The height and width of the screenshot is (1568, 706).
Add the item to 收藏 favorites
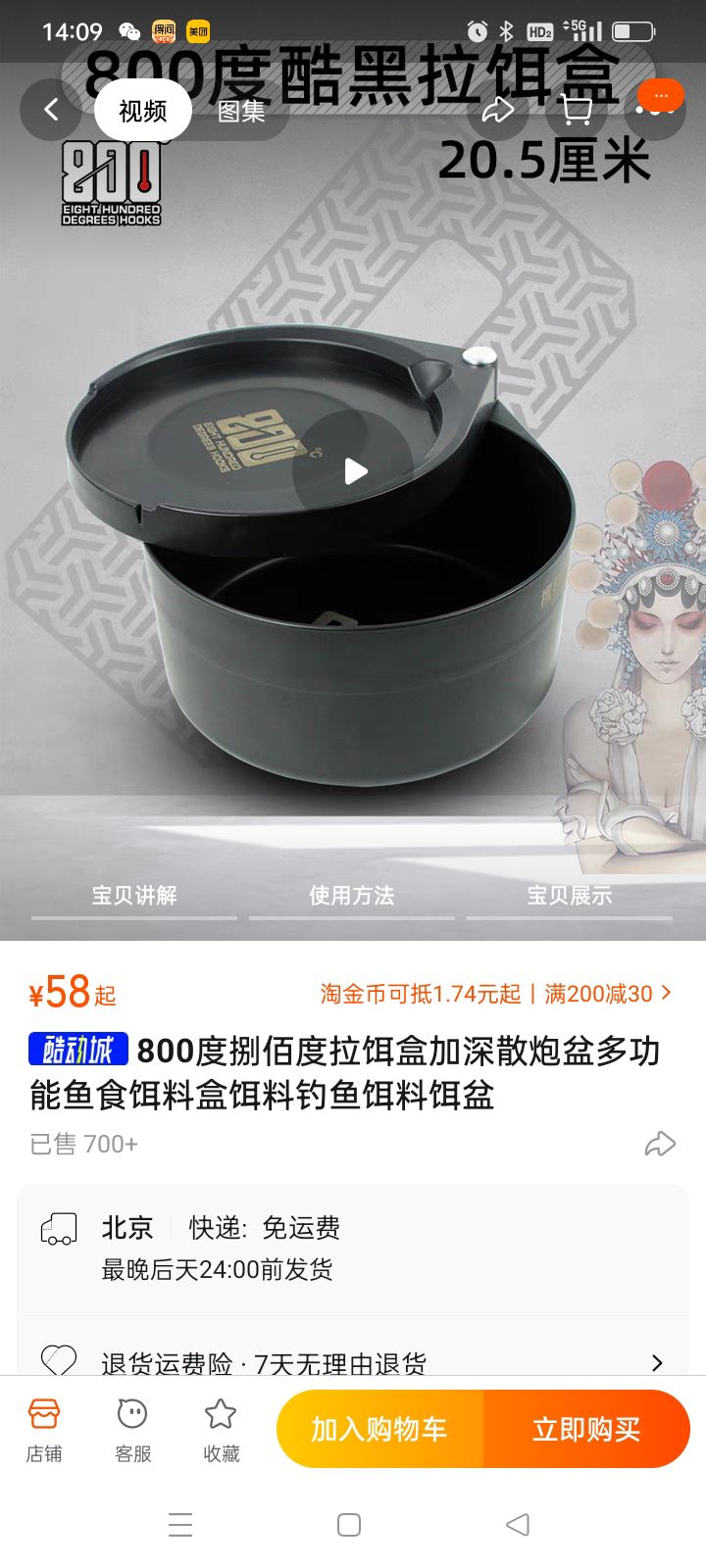pyautogui.click(x=221, y=1430)
